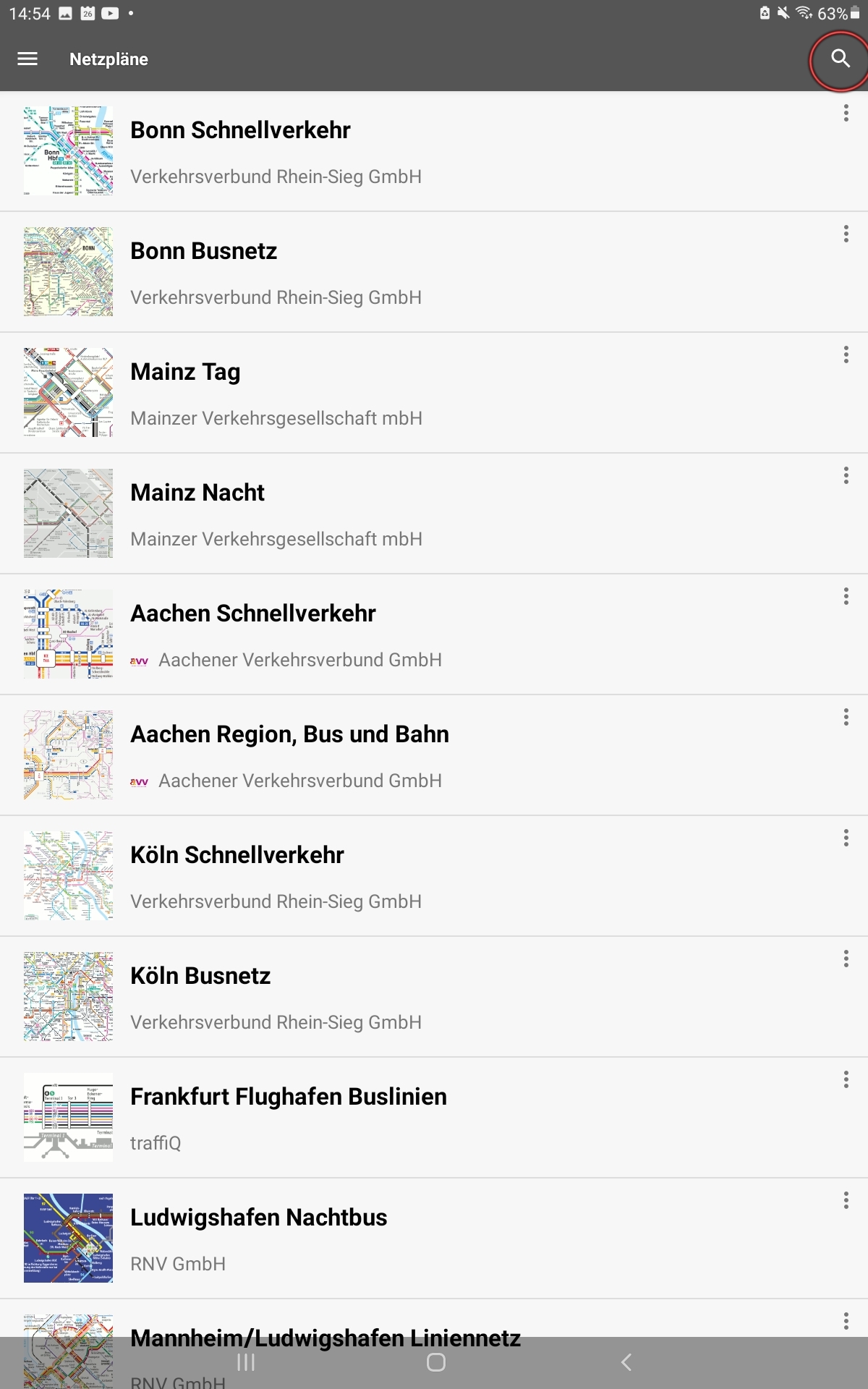868x1389 pixels.
Task: Open the Mainz Nacht map
Action: (434, 514)
